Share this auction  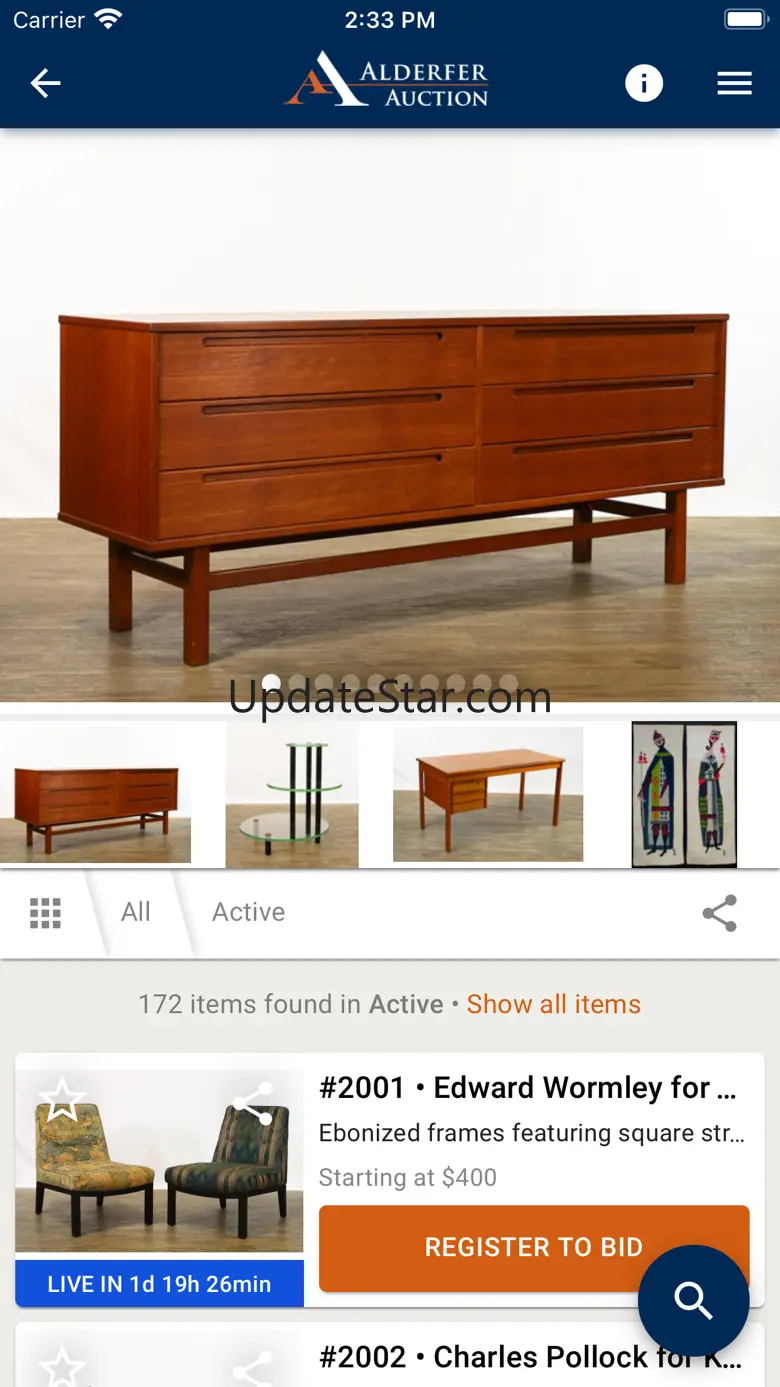719,913
